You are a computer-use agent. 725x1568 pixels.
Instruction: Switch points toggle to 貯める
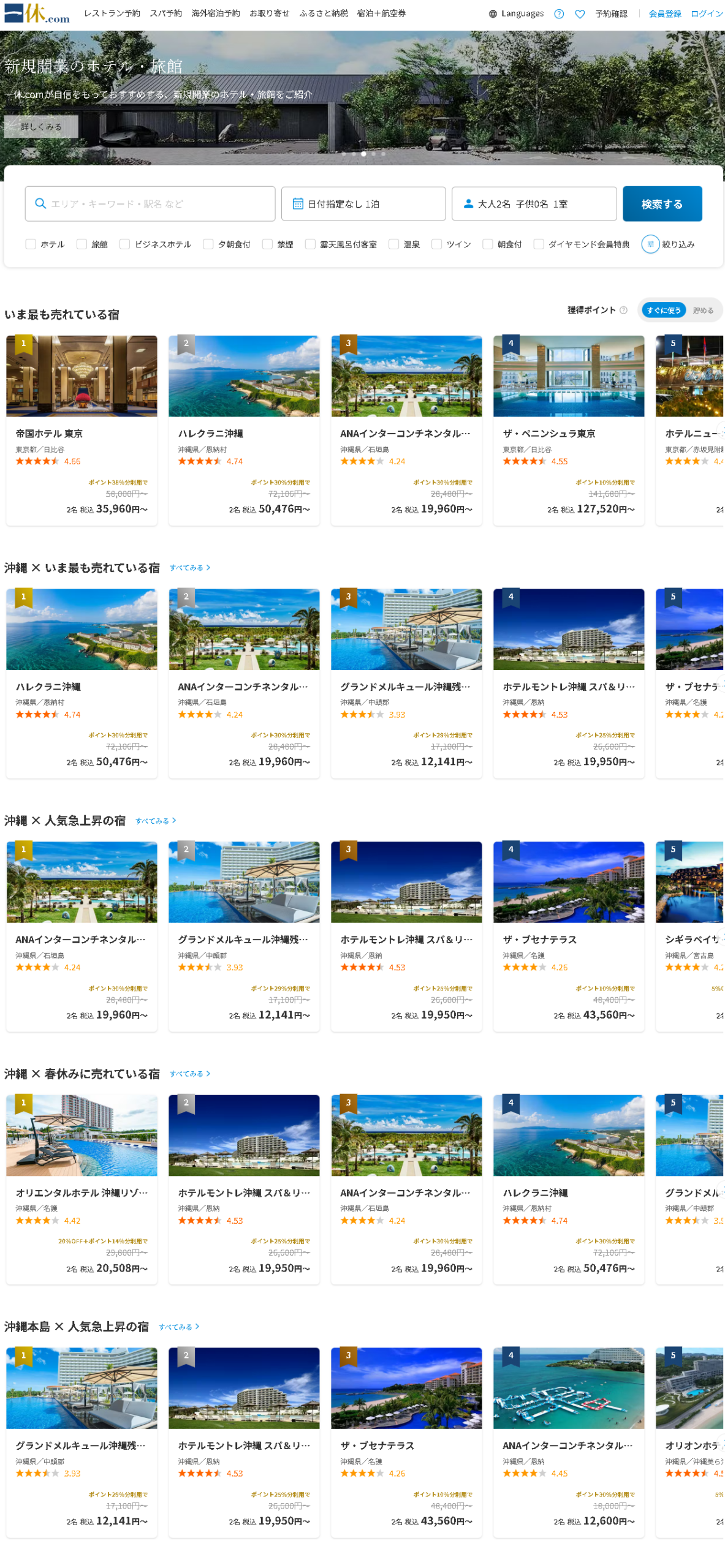pyautogui.click(x=702, y=310)
